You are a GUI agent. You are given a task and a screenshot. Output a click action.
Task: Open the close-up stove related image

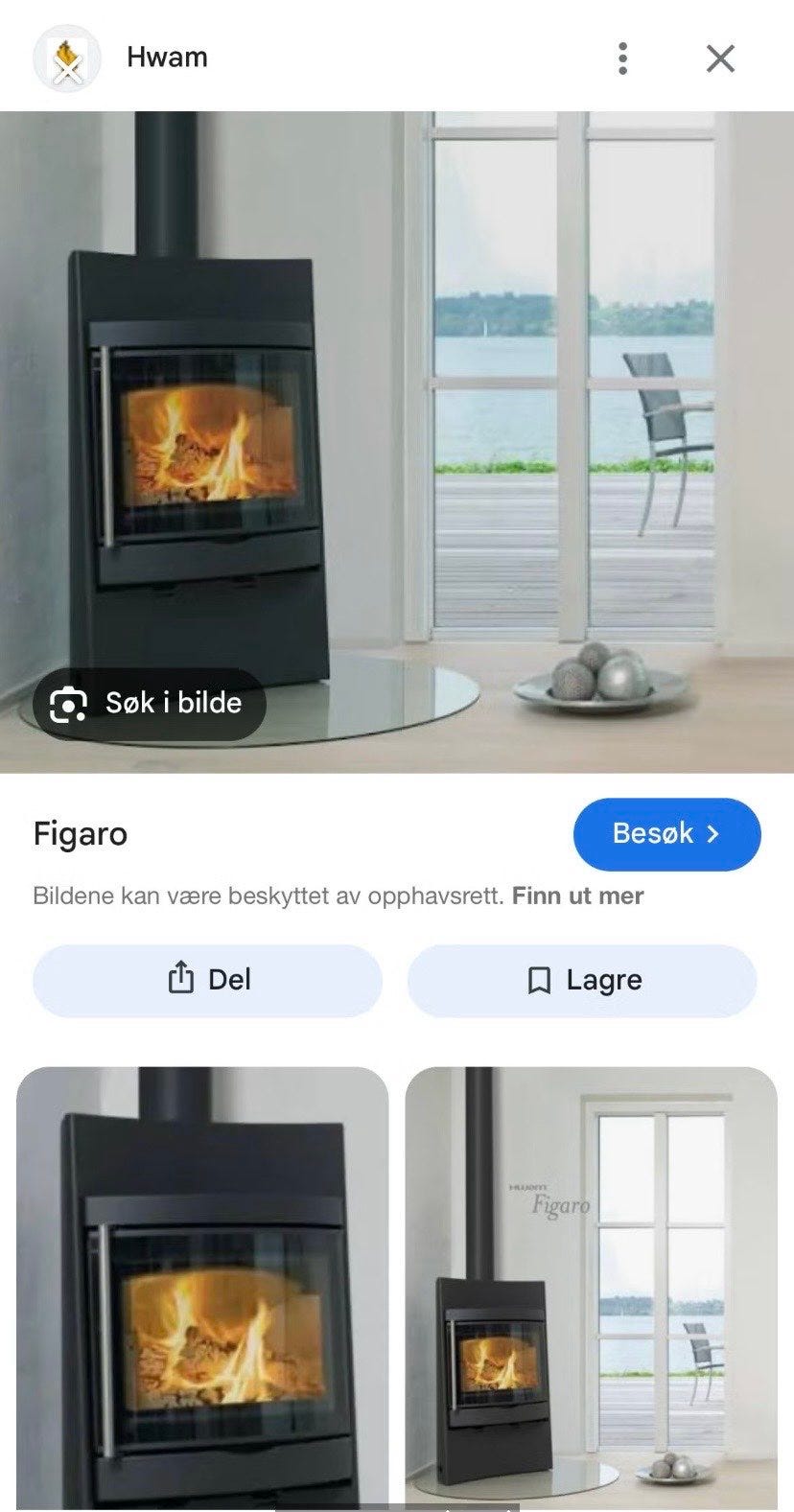pos(202,1289)
